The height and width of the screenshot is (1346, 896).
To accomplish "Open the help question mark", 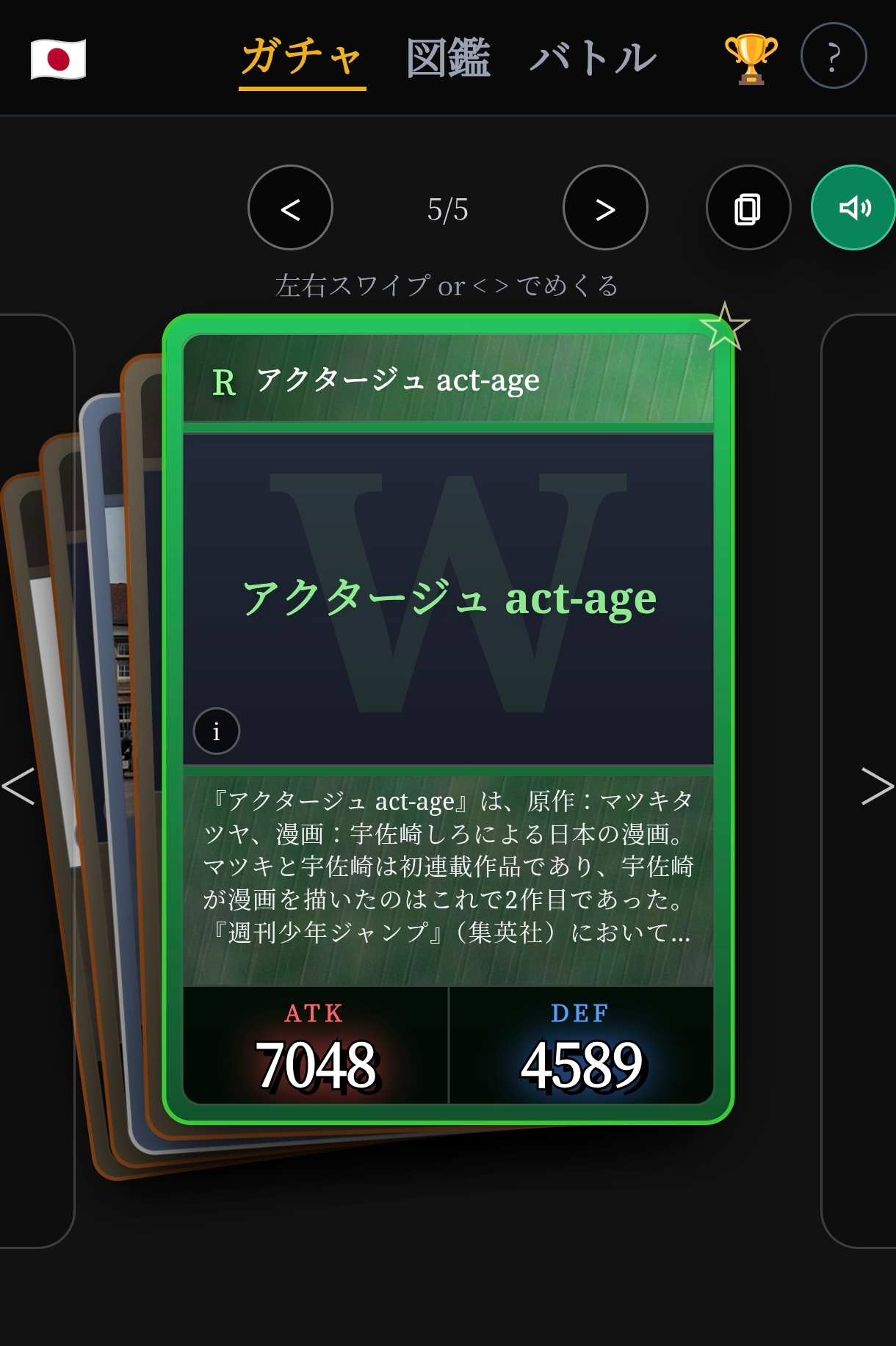I will (834, 57).
